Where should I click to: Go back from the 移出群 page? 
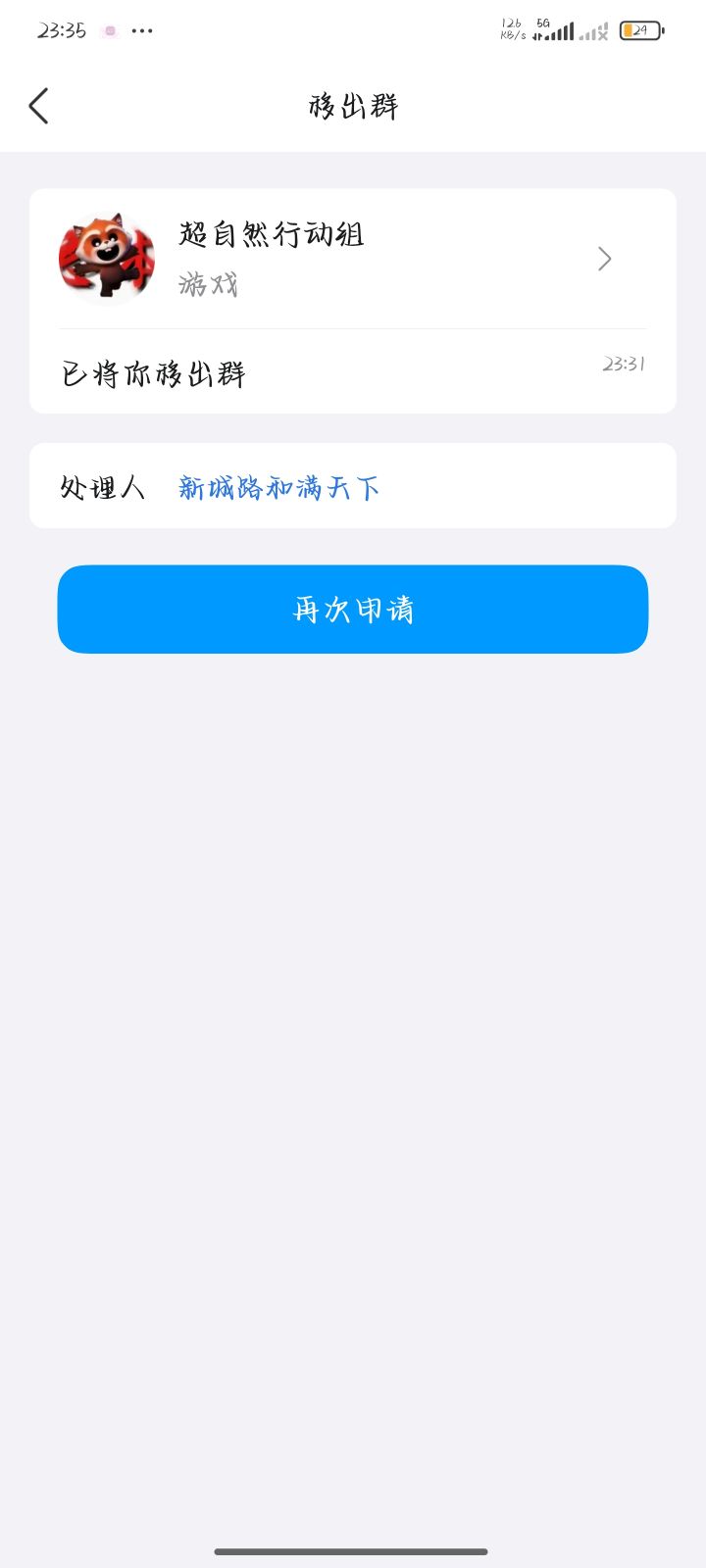(39, 106)
